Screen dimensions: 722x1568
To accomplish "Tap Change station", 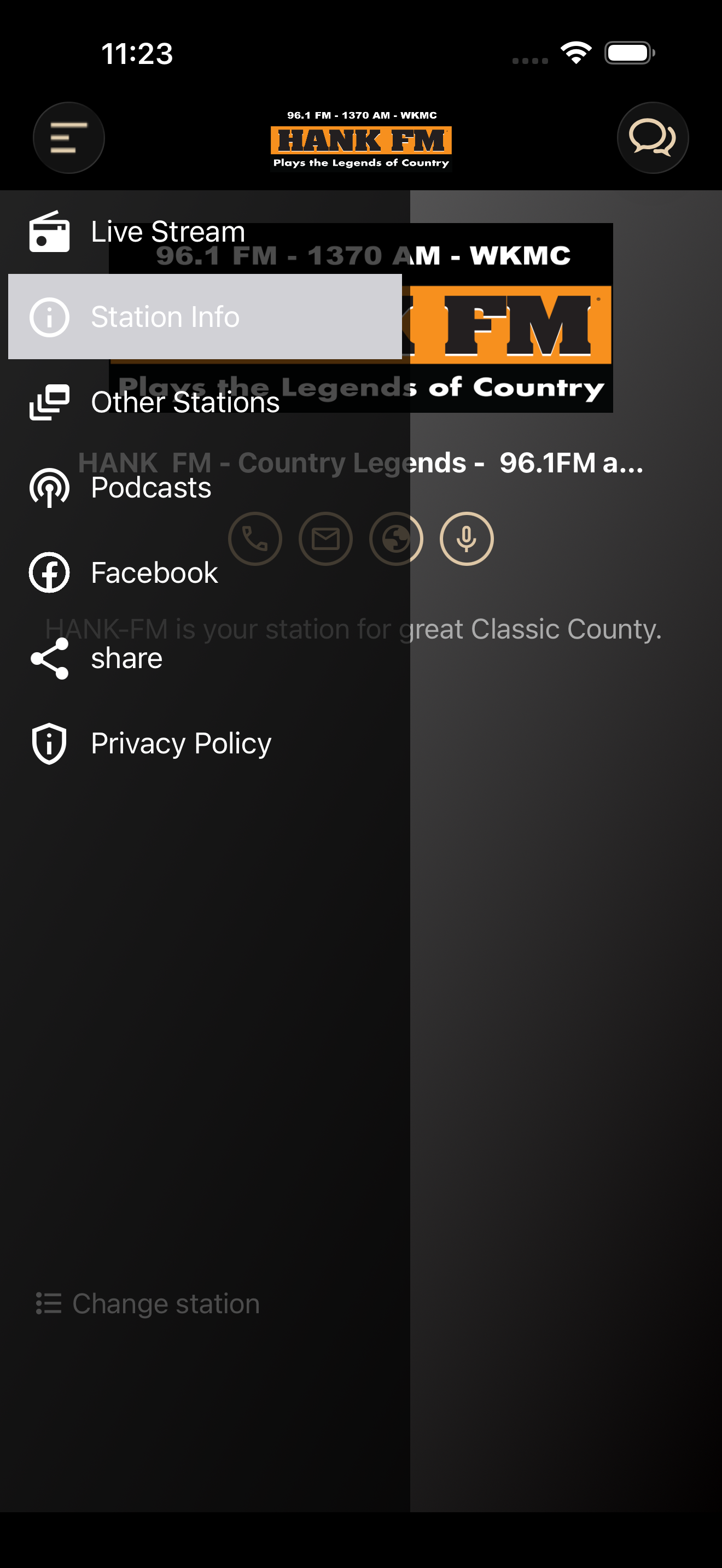I will [x=148, y=1303].
